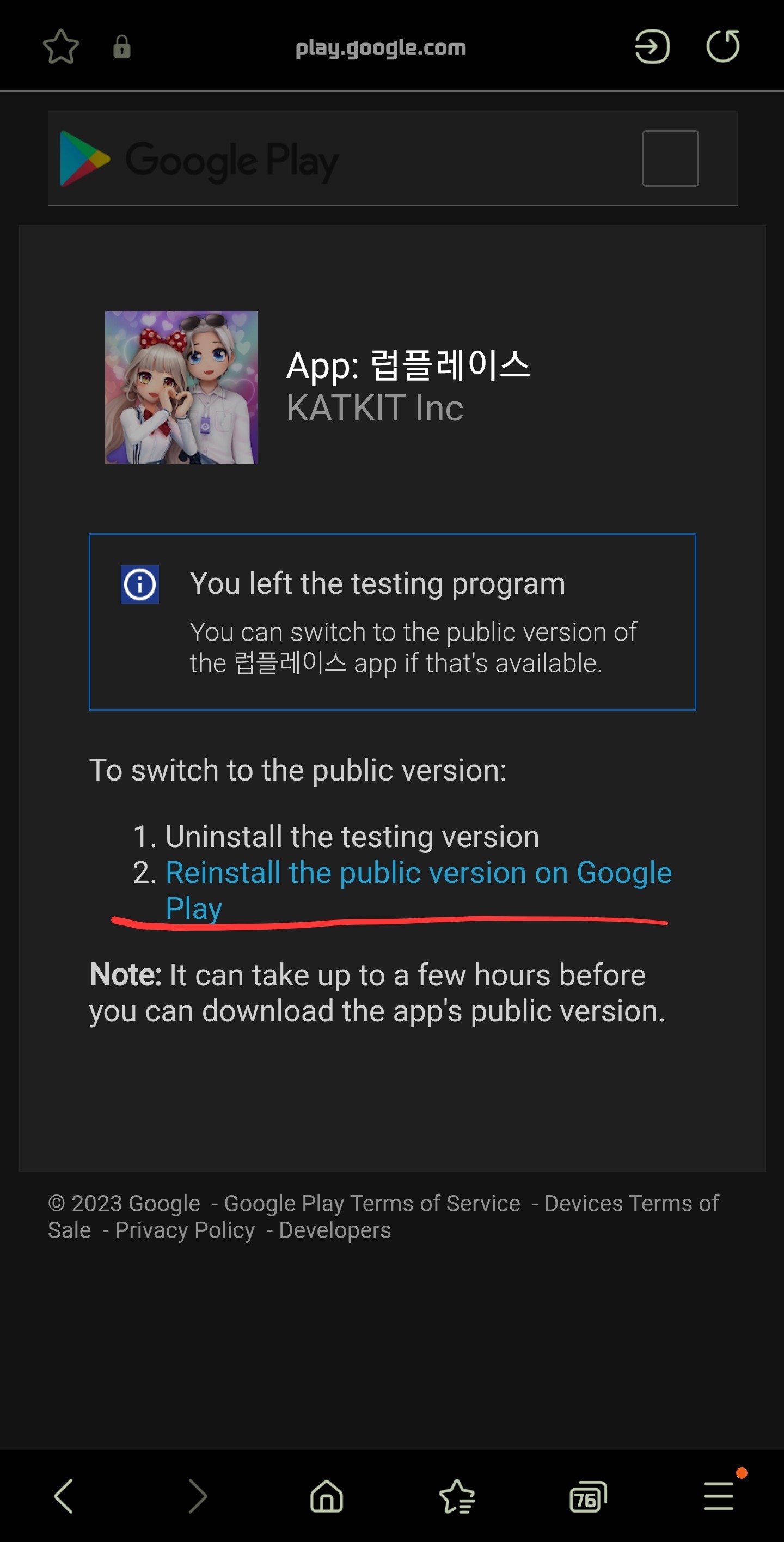
Task: Open the Privacy Policy link
Action: [185, 1230]
